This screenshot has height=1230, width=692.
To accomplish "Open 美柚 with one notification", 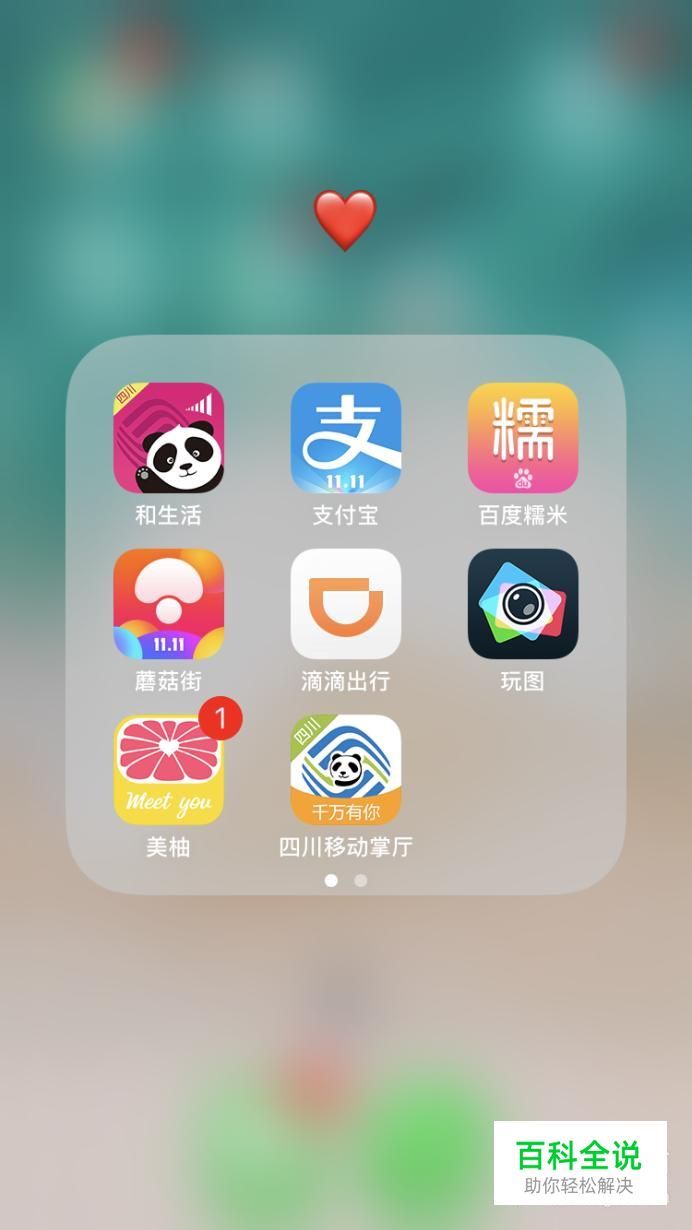I will (168, 770).
